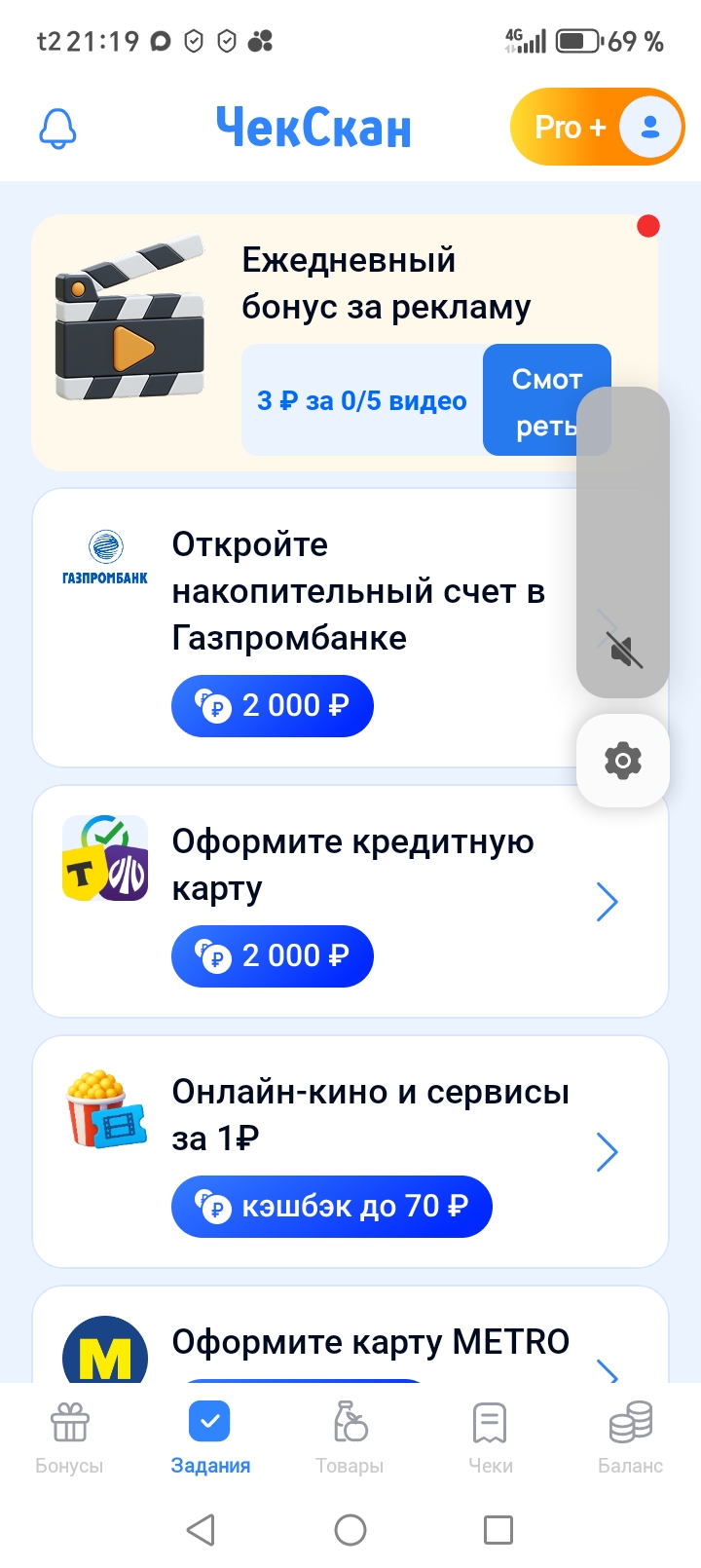Switch to the Чеки tab
The image size is (701, 1568).
tap(490, 1437)
